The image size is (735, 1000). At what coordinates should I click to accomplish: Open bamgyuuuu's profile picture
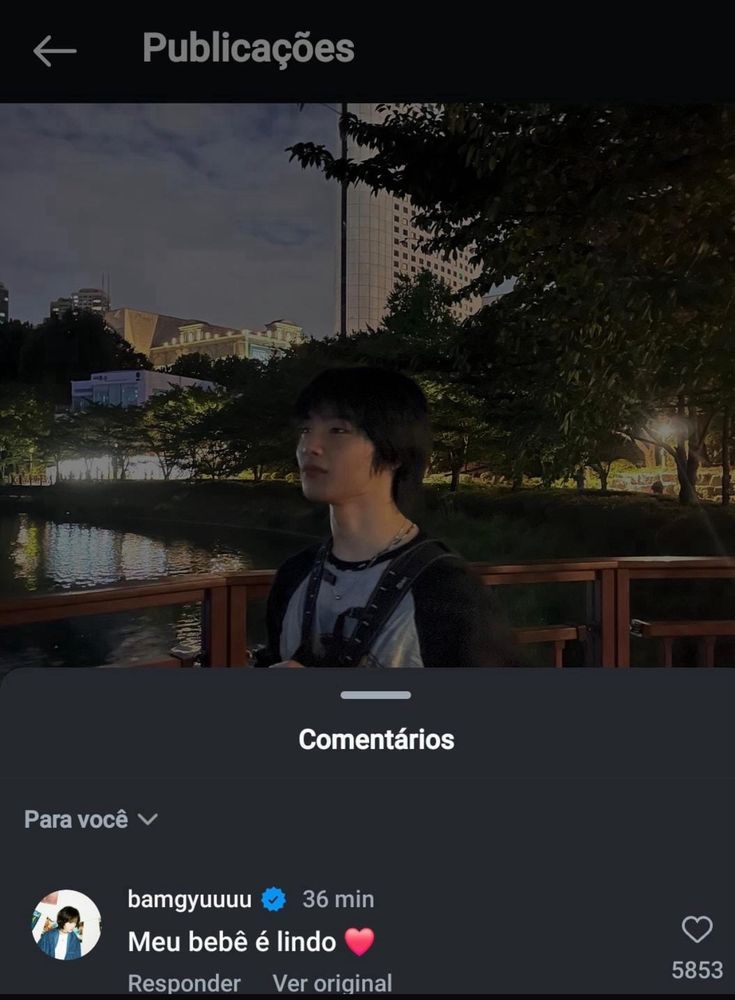[67, 925]
